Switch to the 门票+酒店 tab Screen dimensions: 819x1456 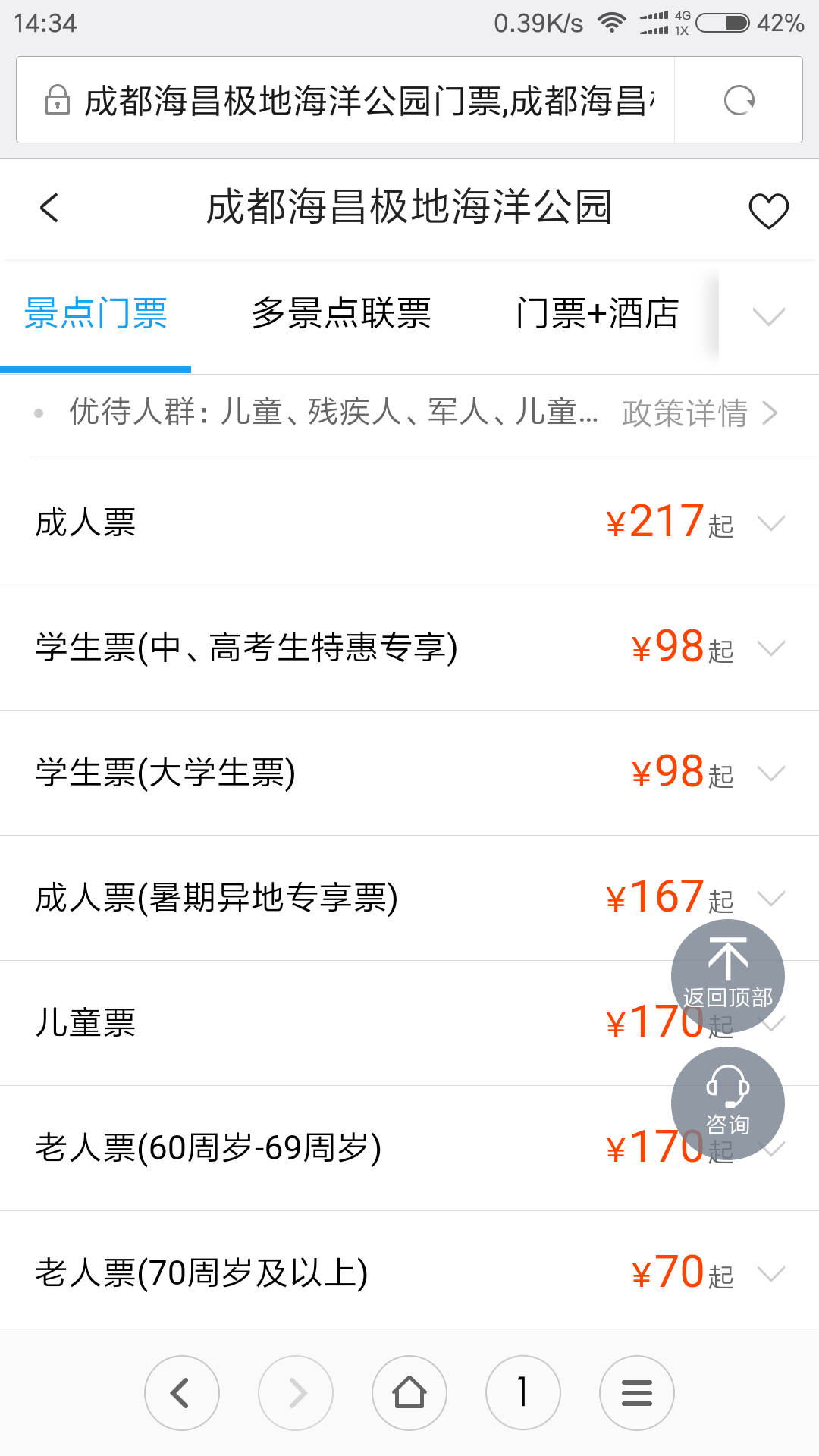point(597,313)
